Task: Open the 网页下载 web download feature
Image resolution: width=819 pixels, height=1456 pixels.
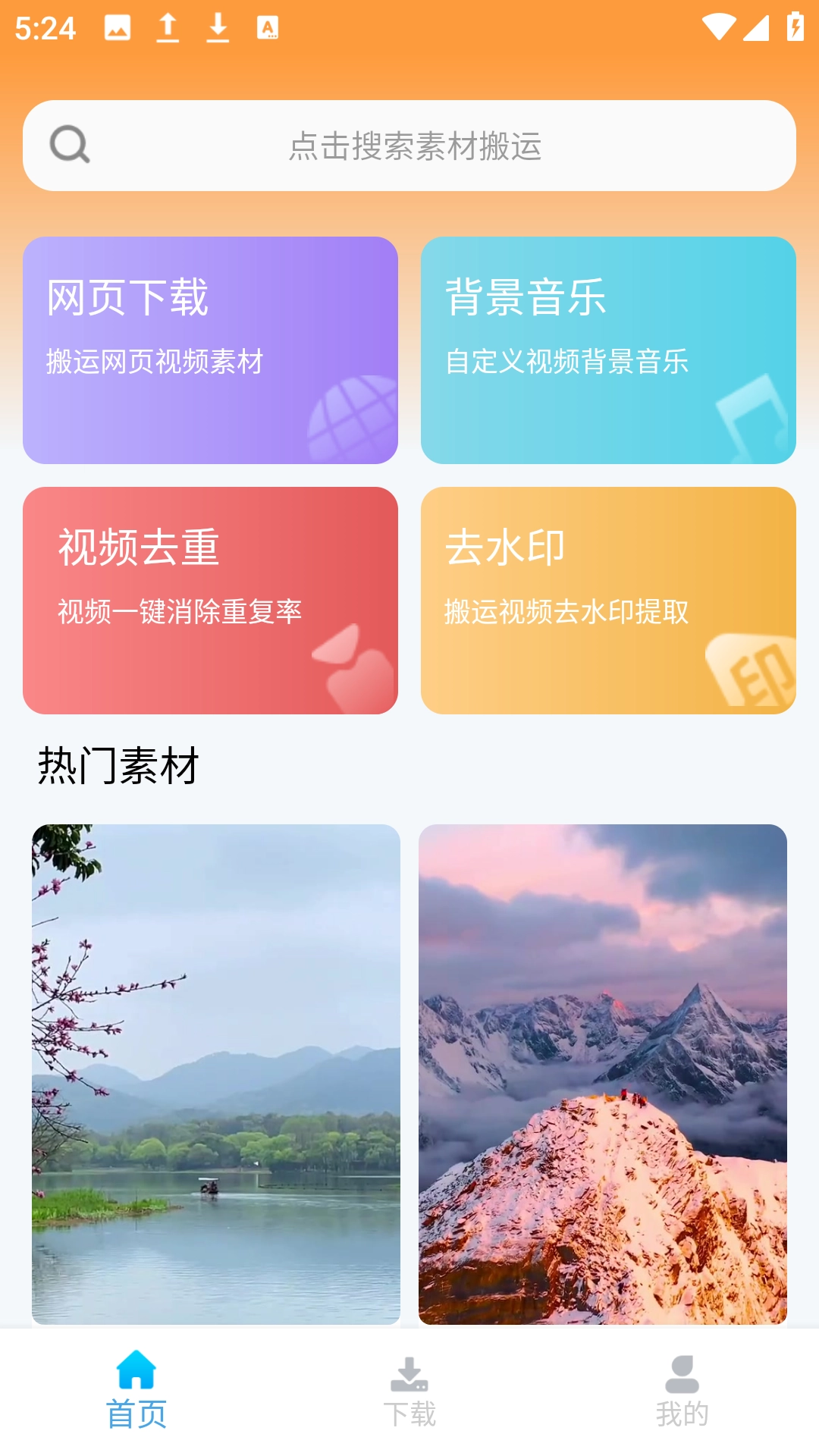Action: 210,349
